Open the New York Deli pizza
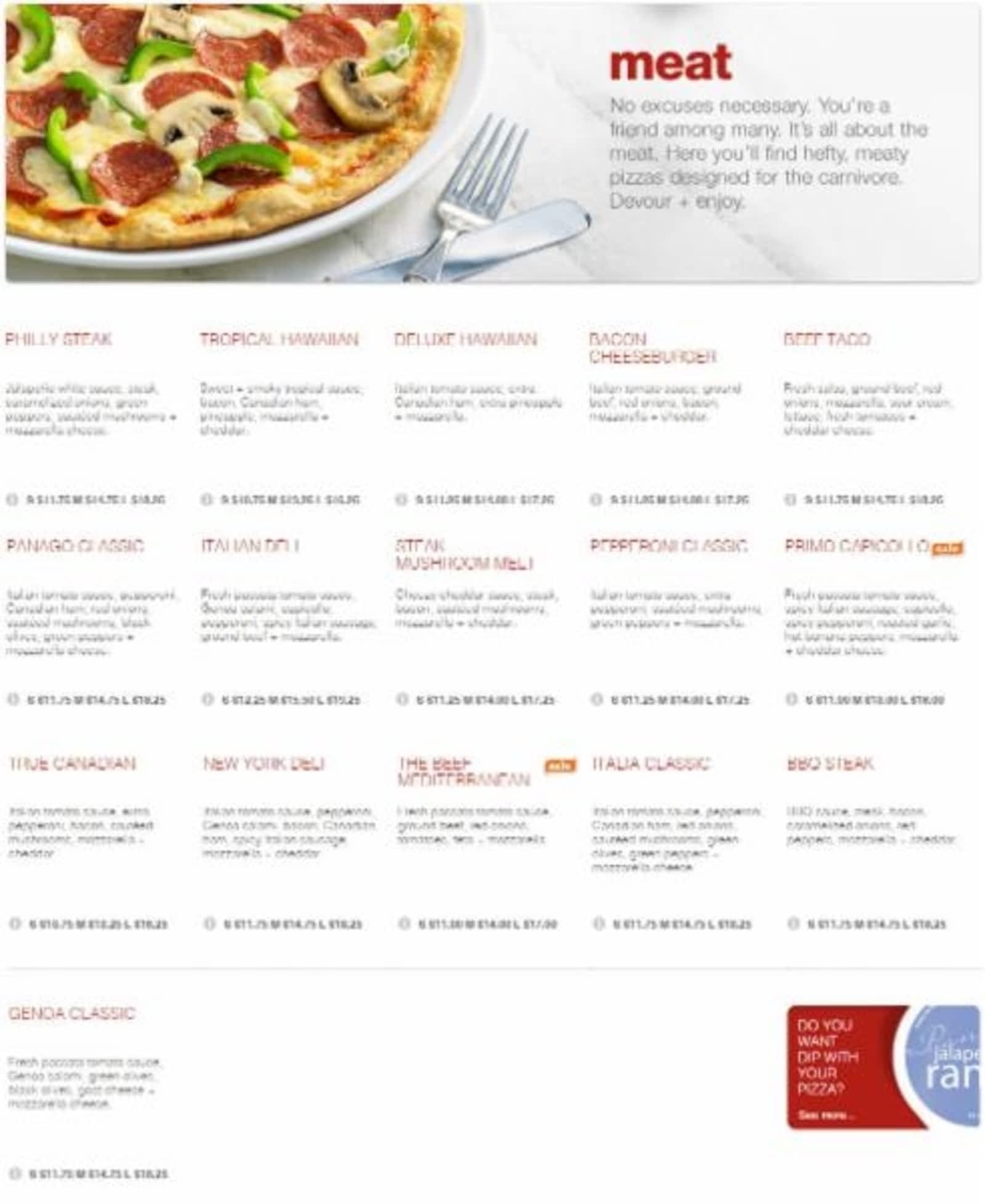The width and height of the screenshot is (985, 1204). (x=264, y=764)
